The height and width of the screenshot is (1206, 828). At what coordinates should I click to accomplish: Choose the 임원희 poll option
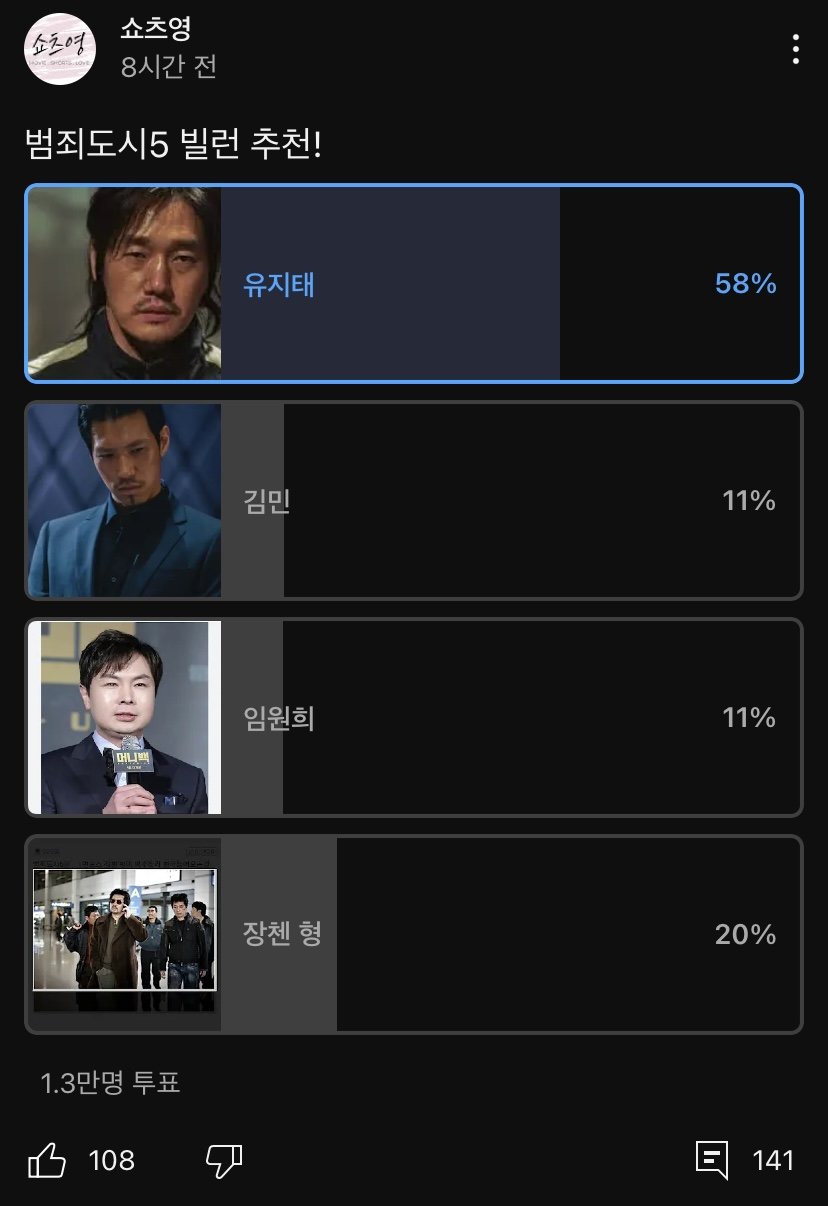(413, 717)
